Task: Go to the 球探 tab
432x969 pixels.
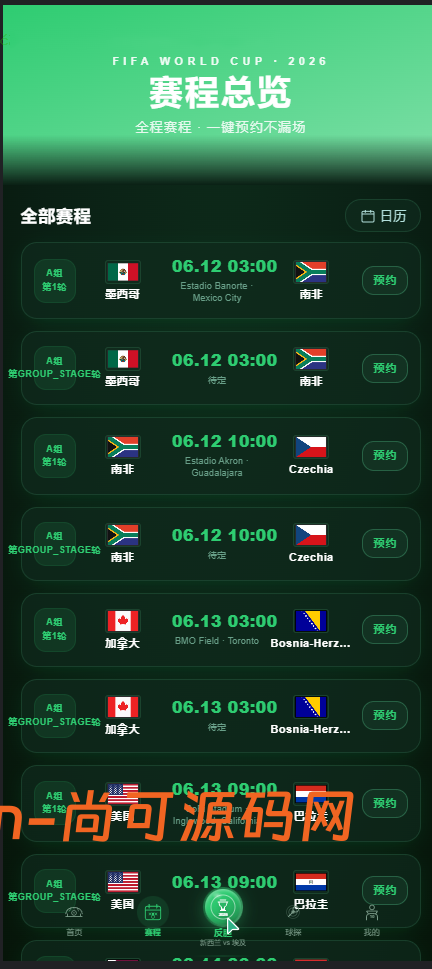Action: tap(293, 920)
